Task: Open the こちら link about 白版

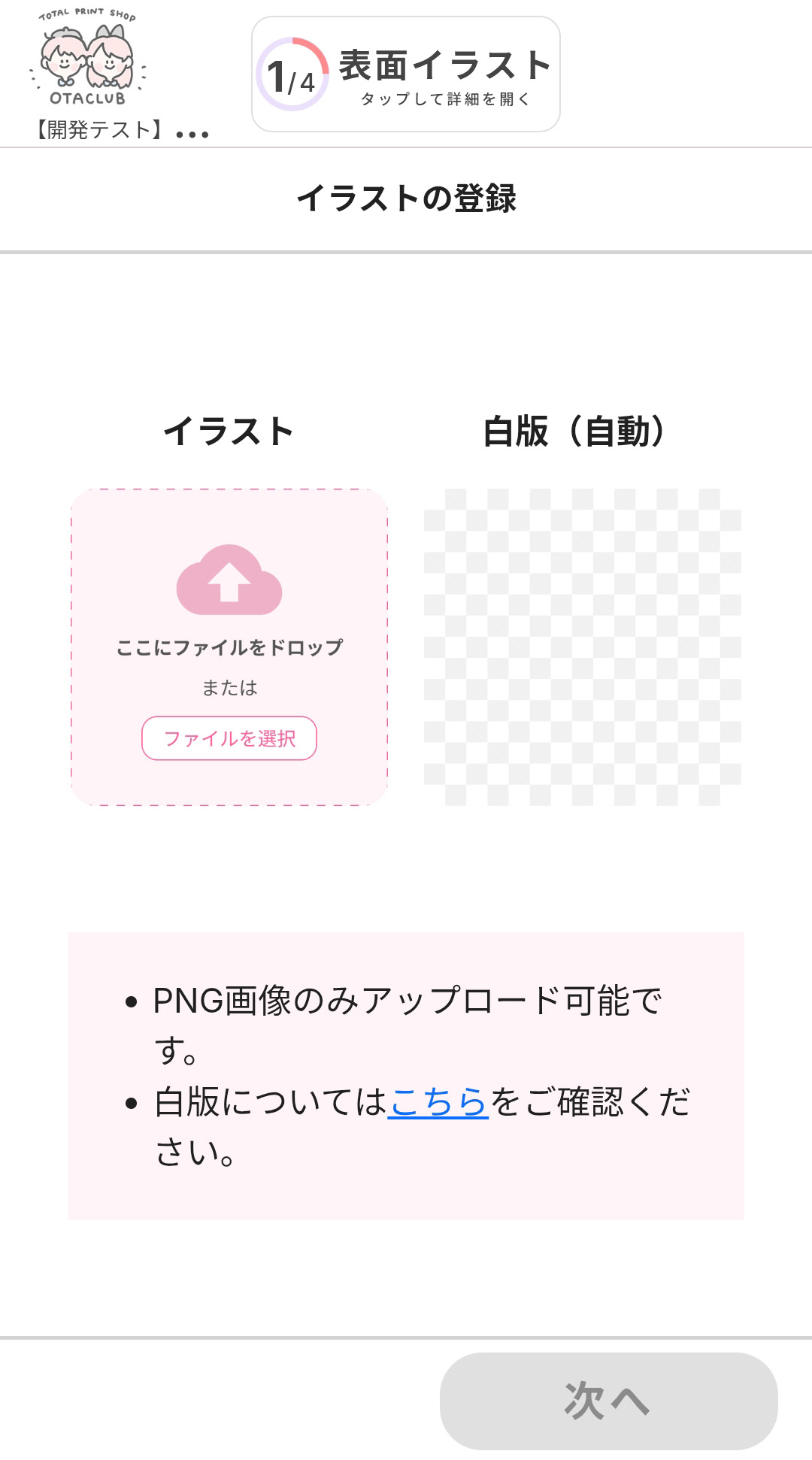Action: pyautogui.click(x=438, y=1102)
